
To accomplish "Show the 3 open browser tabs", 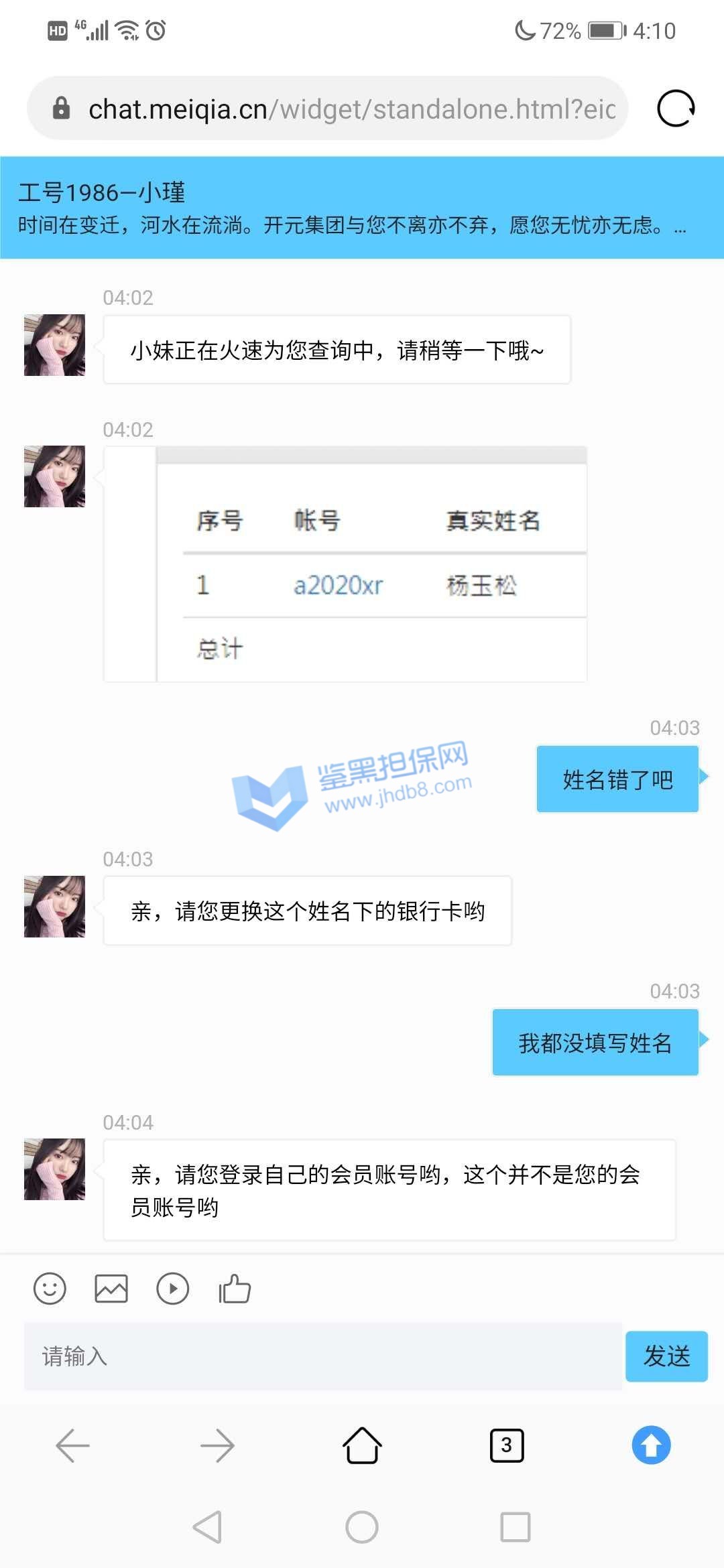I will pyautogui.click(x=507, y=1445).
